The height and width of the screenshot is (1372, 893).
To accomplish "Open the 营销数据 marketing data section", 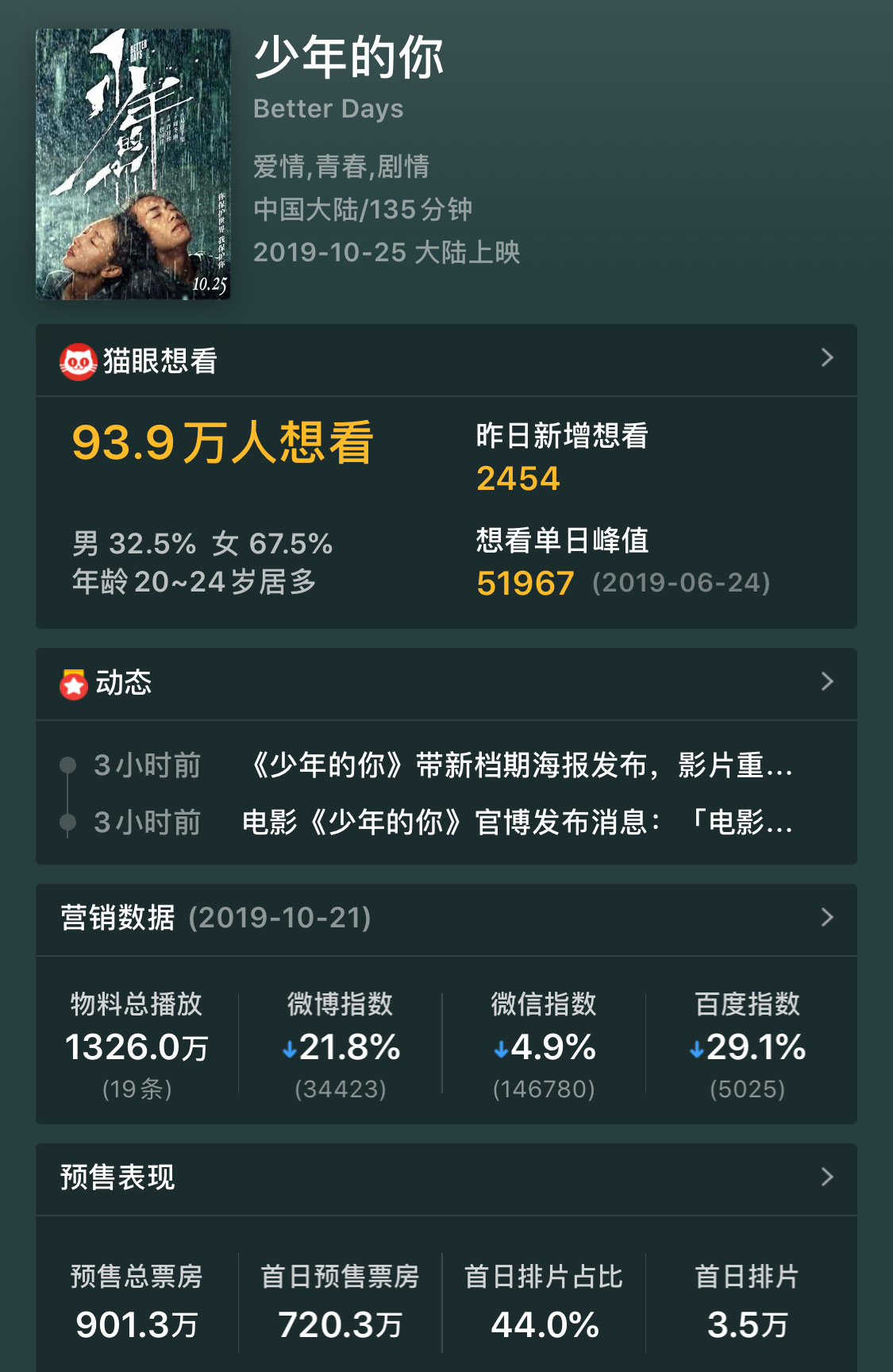I will pos(826,918).
